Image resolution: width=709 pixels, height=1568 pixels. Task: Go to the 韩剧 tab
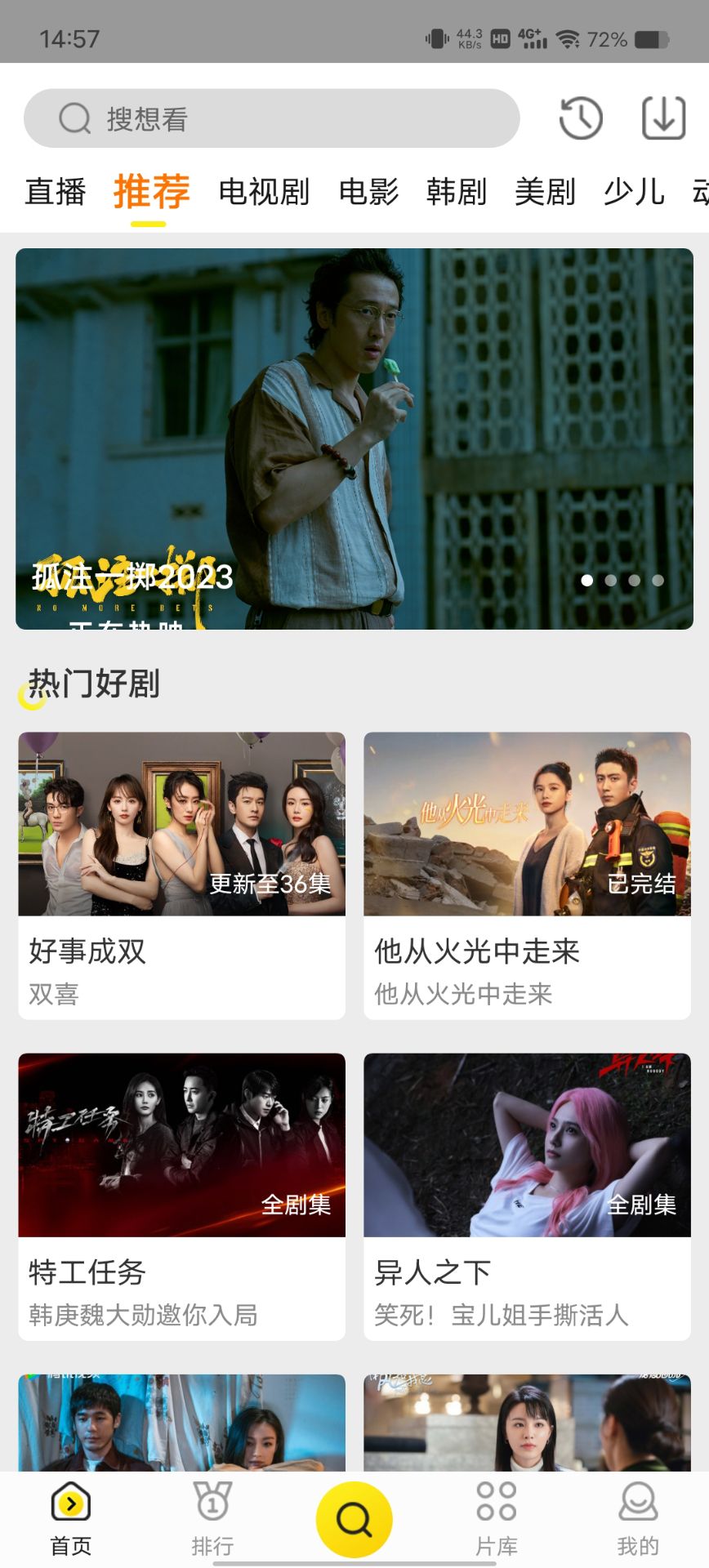[457, 192]
